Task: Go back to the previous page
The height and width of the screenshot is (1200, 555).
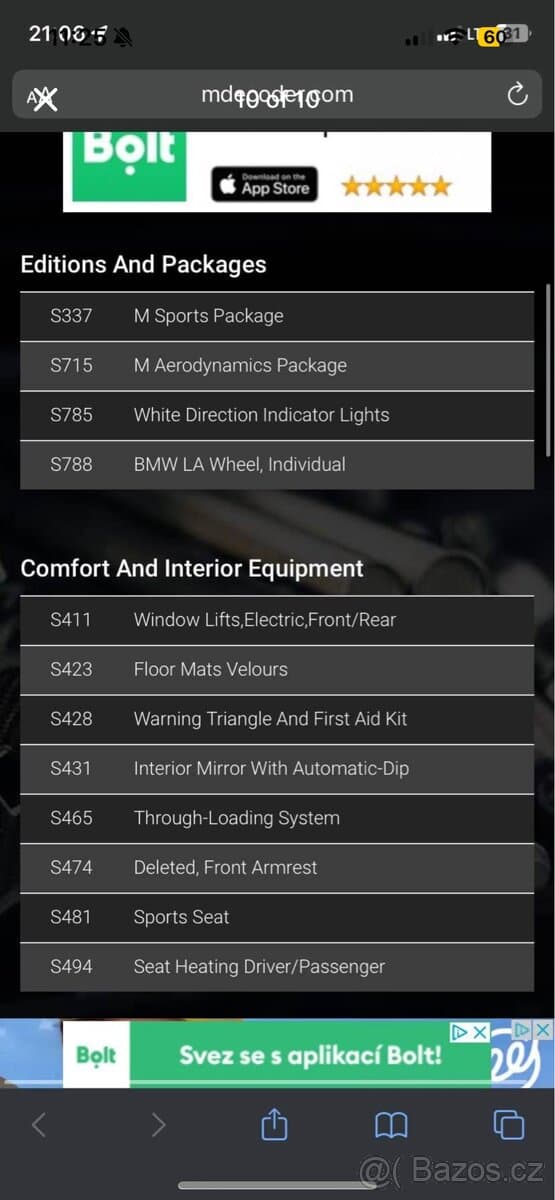Action: tap(39, 1125)
